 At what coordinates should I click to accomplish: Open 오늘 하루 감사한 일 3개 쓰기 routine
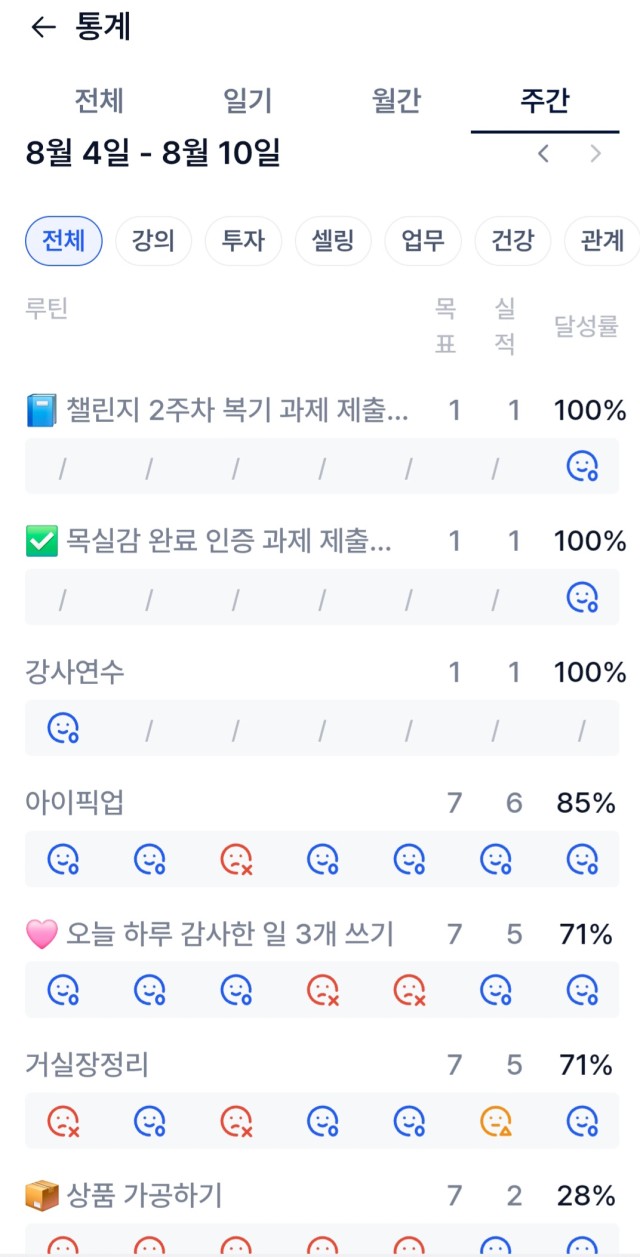click(322, 934)
